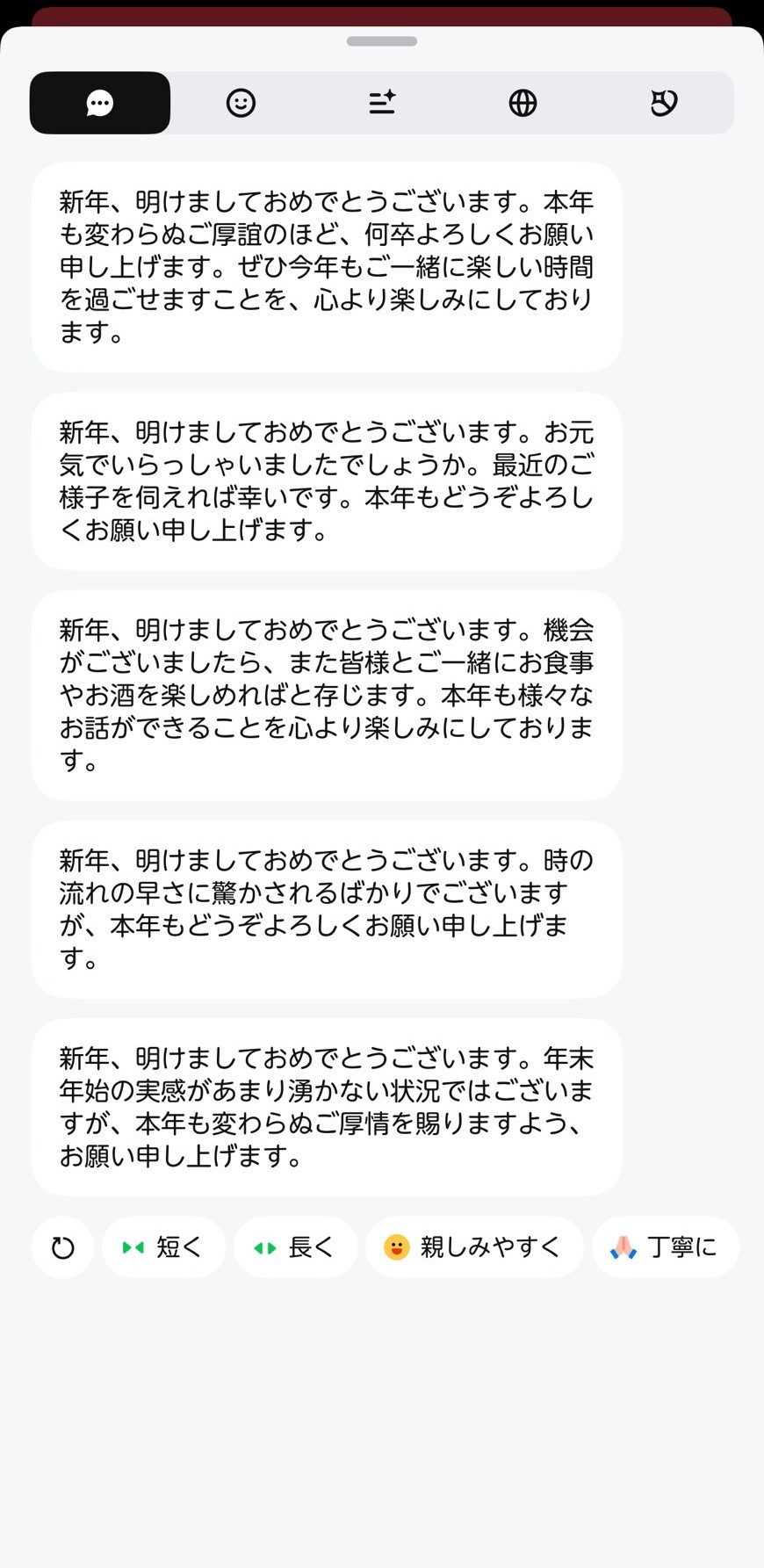The width and height of the screenshot is (764, 1568).
Task: Select the first greeting mentioning ご厚誼
Action: 326,265
